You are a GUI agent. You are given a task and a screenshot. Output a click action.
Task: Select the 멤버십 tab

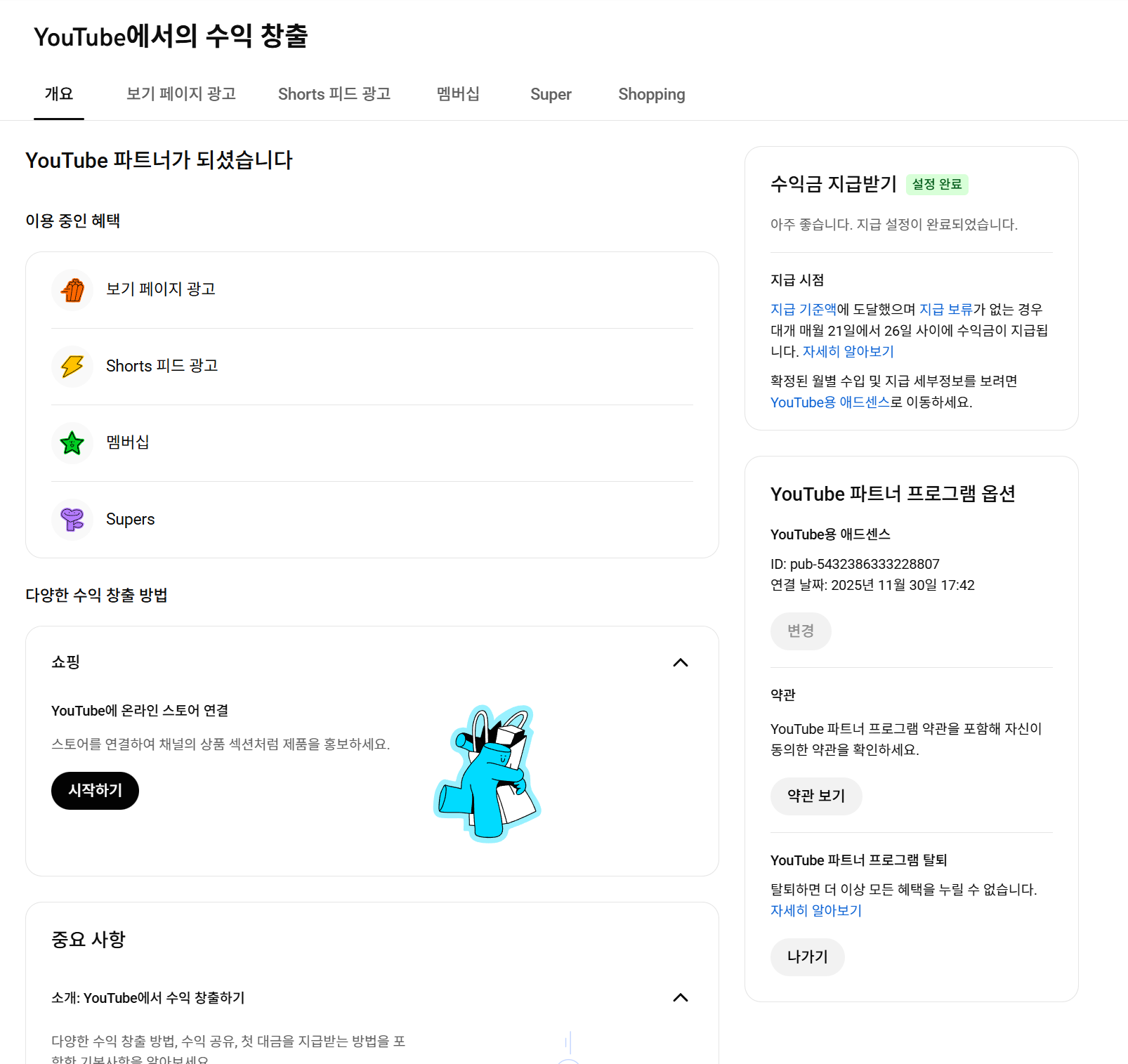pos(458,94)
